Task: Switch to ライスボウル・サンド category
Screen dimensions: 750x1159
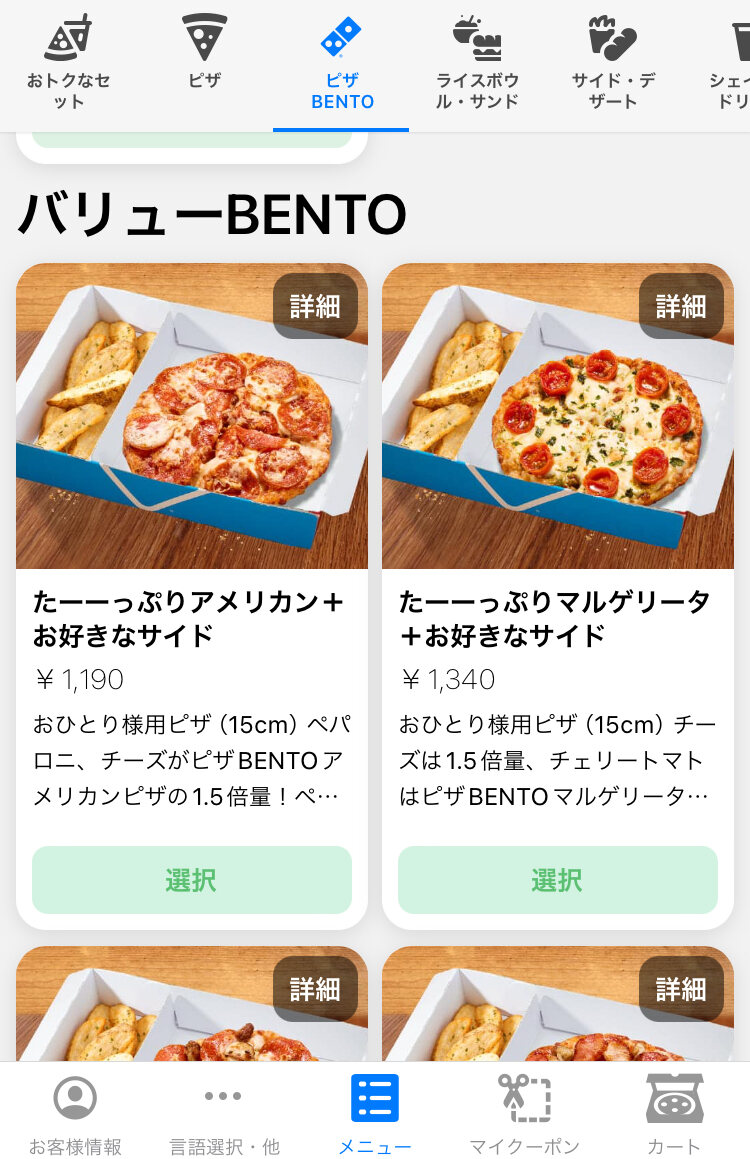Action: [477, 62]
